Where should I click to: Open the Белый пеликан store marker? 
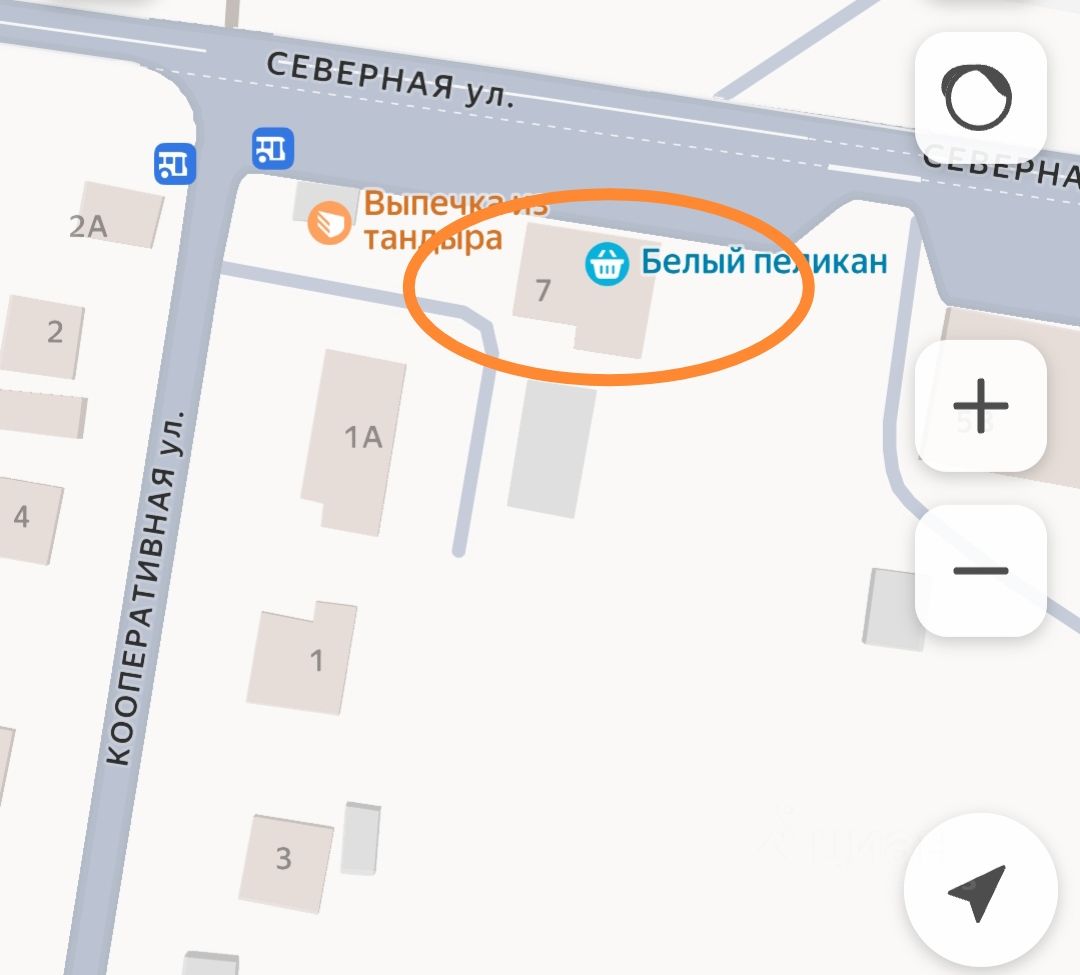click(606, 265)
